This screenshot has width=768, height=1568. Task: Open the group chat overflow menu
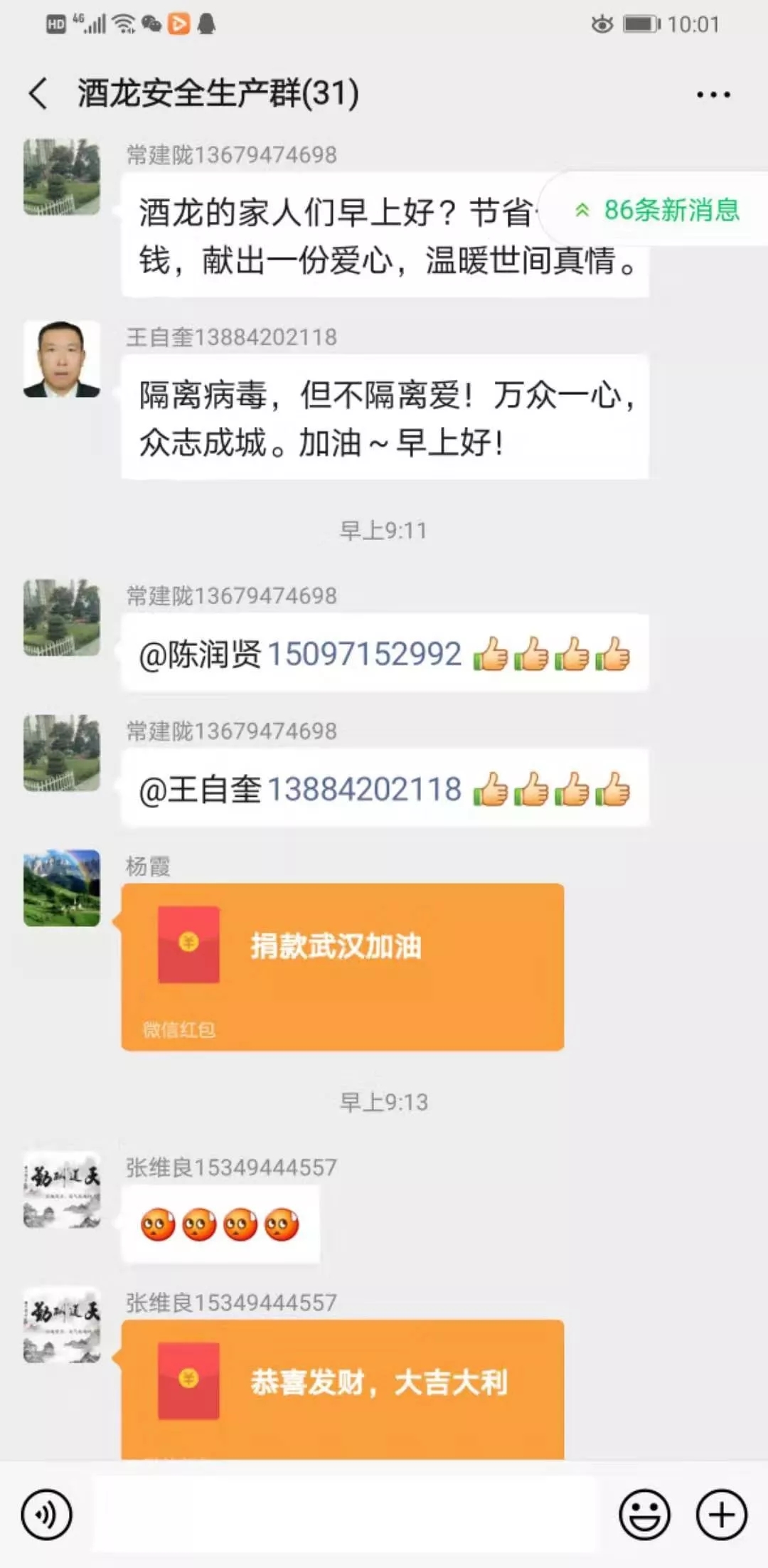[x=713, y=95]
